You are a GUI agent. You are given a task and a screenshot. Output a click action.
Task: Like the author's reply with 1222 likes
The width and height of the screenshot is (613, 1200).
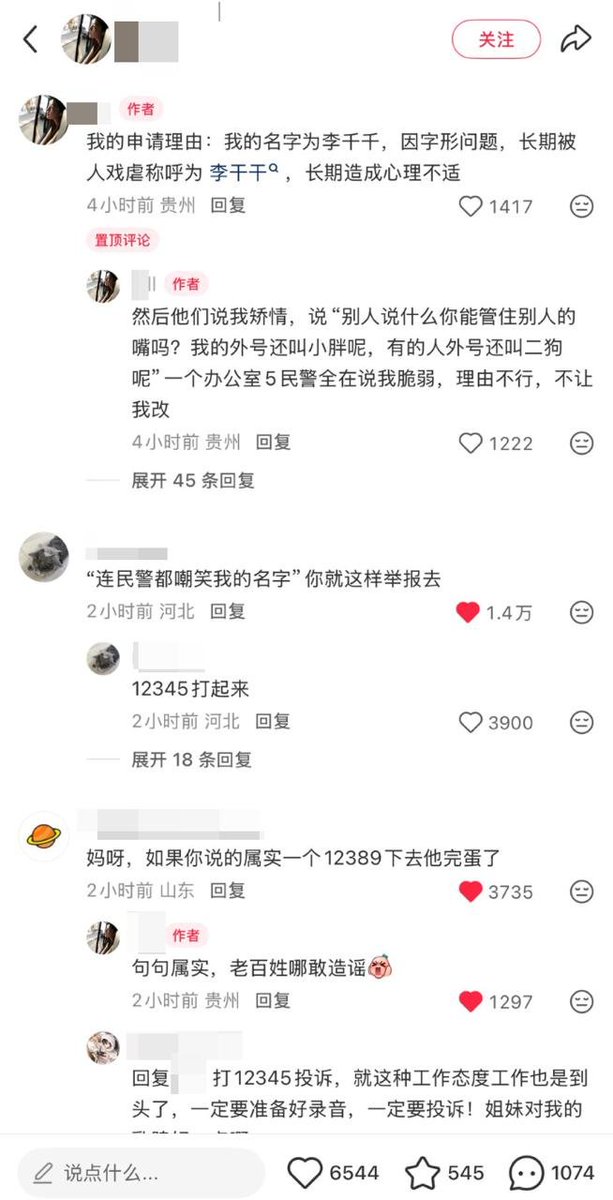point(470,443)
